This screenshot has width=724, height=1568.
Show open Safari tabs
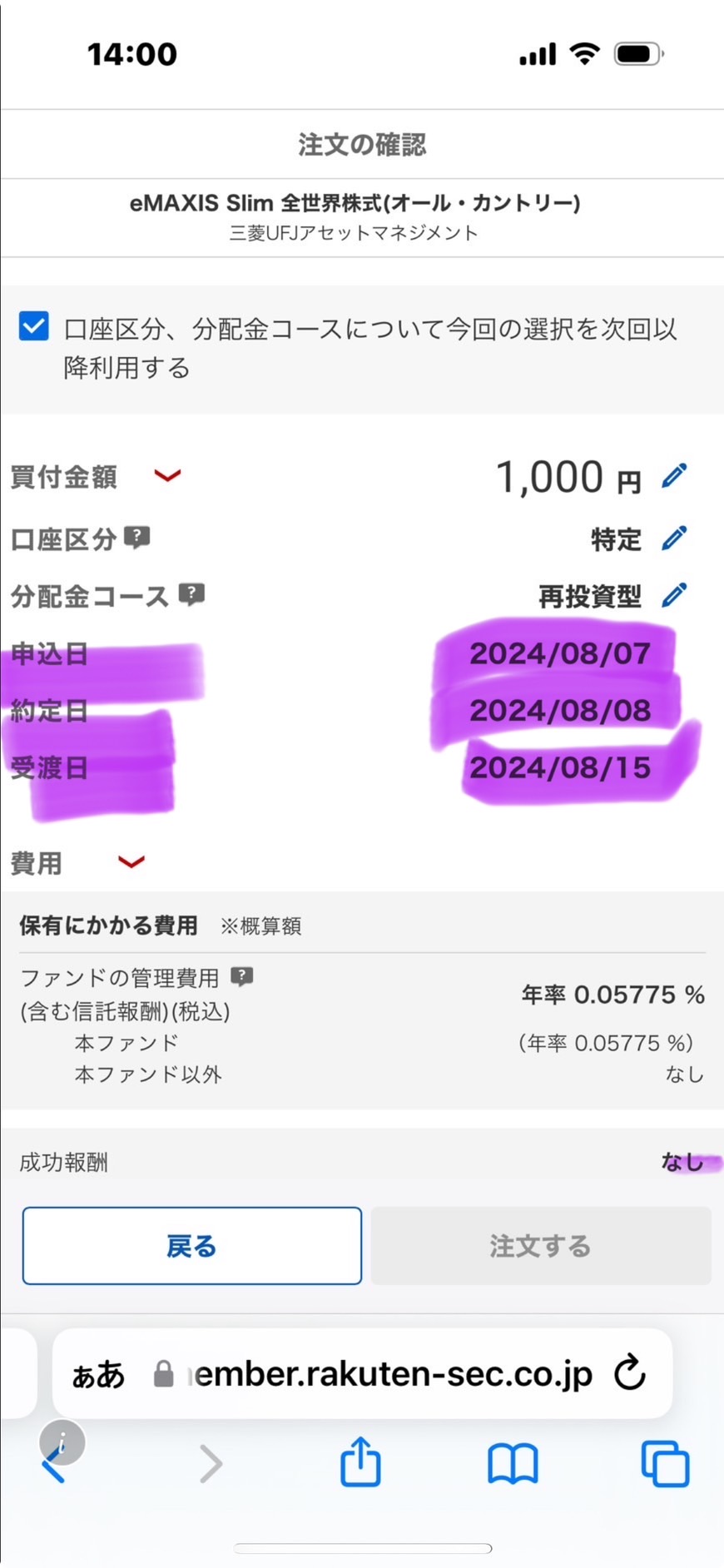(665, 1464)
